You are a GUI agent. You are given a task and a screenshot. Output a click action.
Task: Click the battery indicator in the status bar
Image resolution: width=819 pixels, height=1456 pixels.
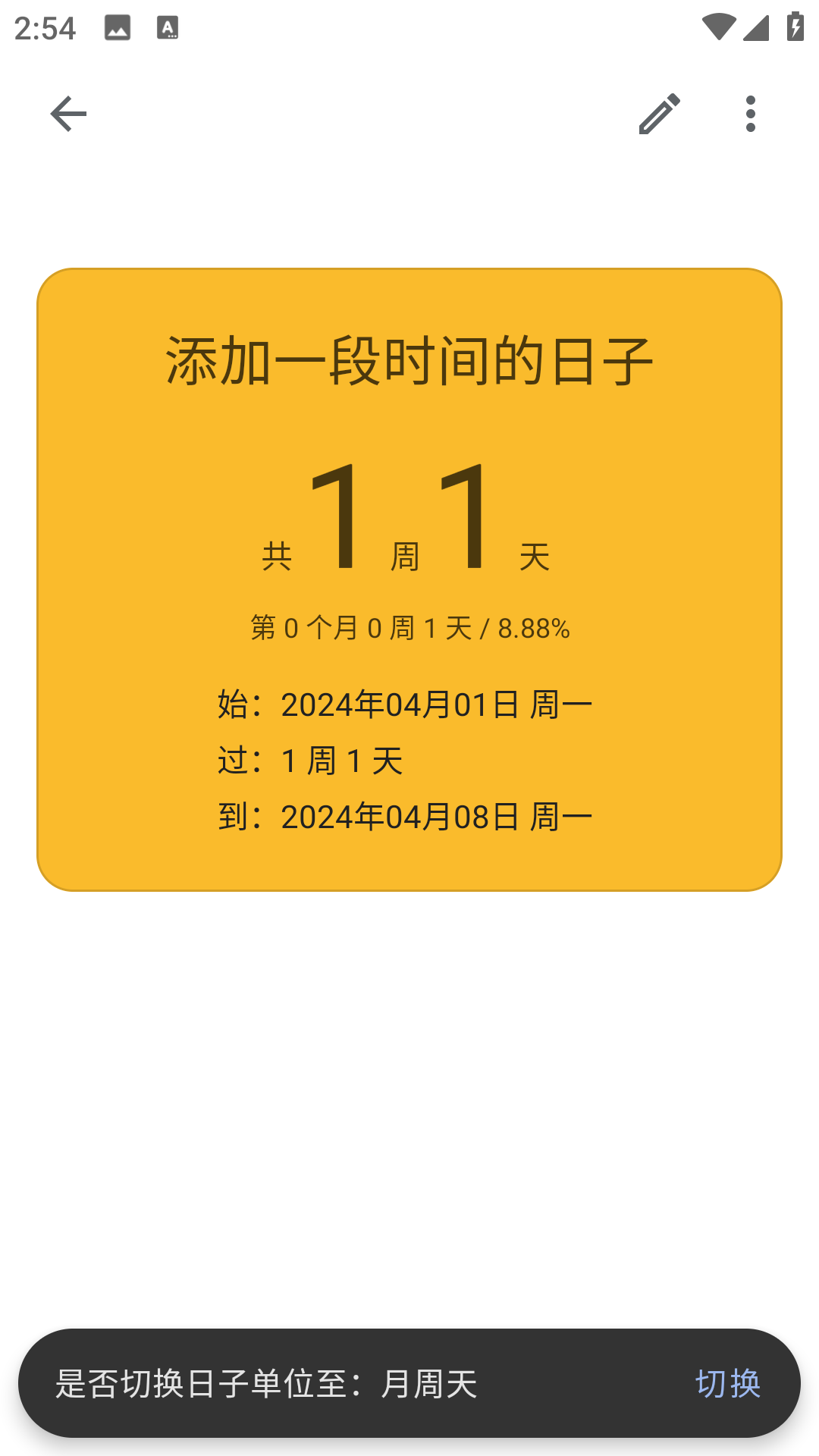point(794,28)
